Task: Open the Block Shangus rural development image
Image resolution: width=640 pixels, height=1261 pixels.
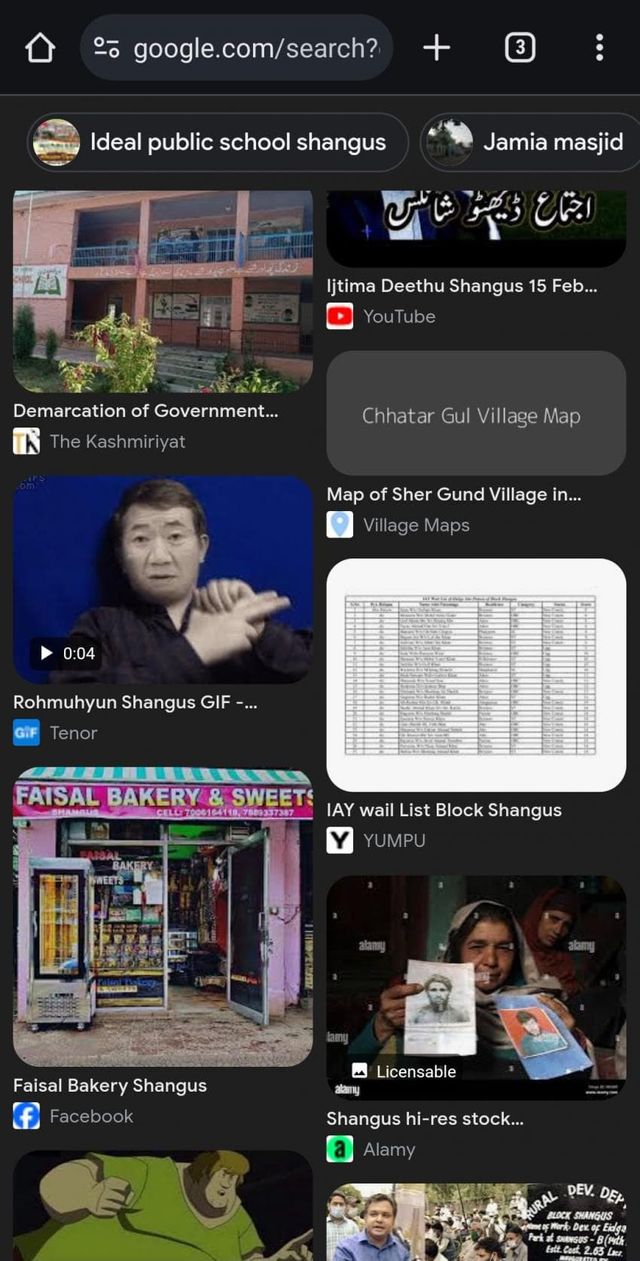Action: pyautogui.click(x=476, y=1222)
